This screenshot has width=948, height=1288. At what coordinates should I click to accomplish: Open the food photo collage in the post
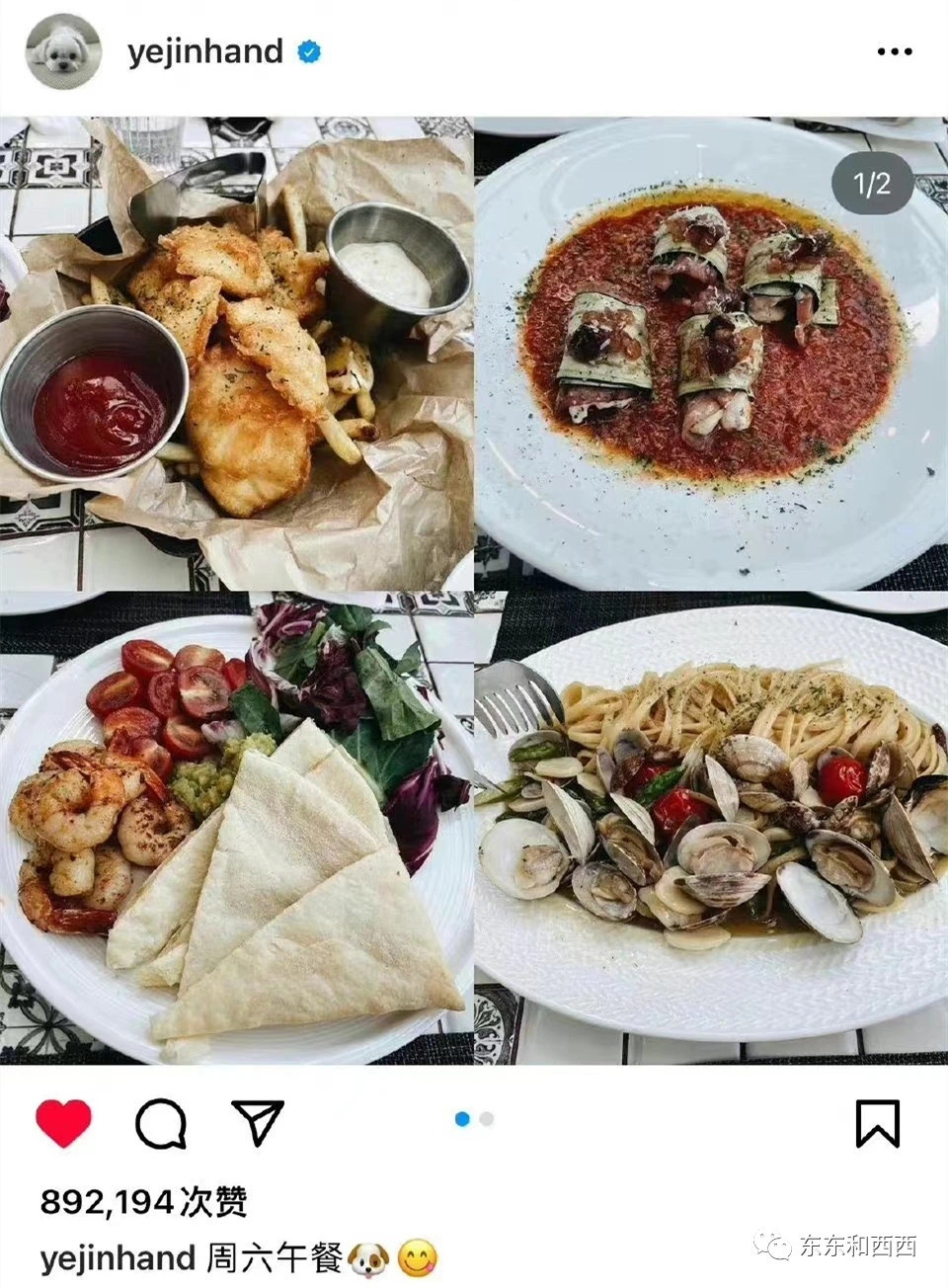(x=474, y=590)
